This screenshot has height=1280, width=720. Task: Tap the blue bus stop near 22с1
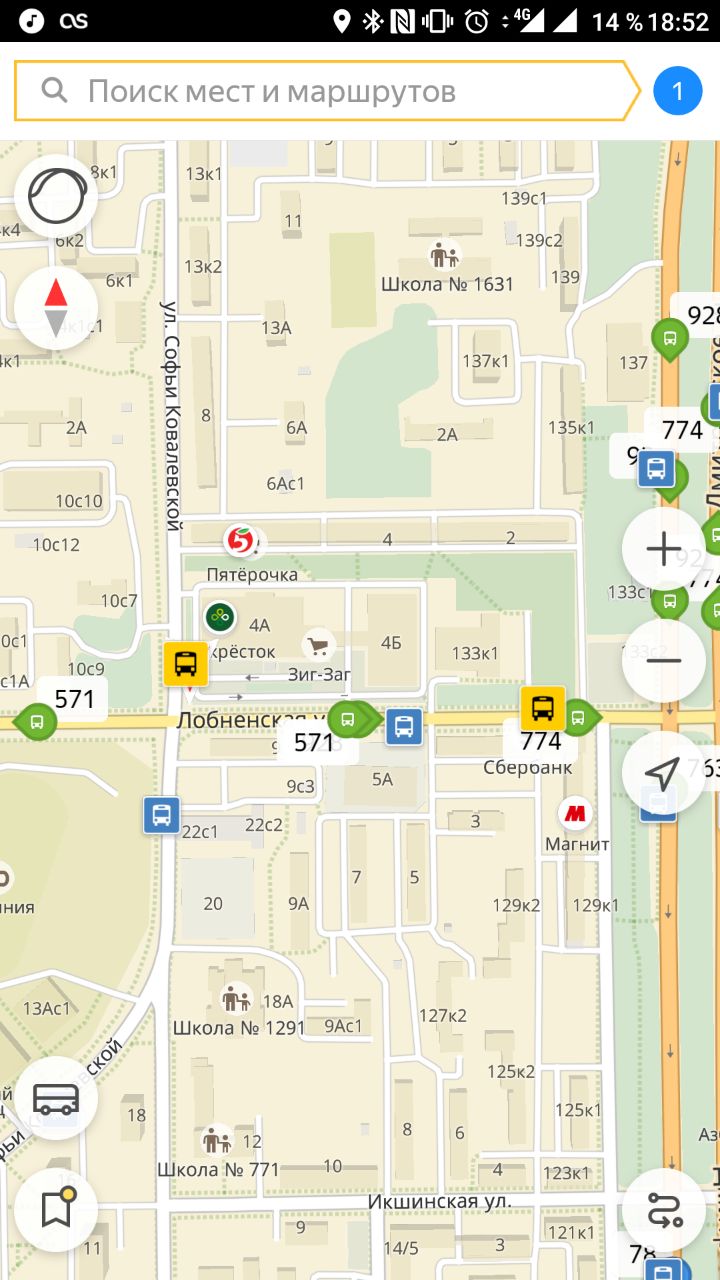coord(161,814)
